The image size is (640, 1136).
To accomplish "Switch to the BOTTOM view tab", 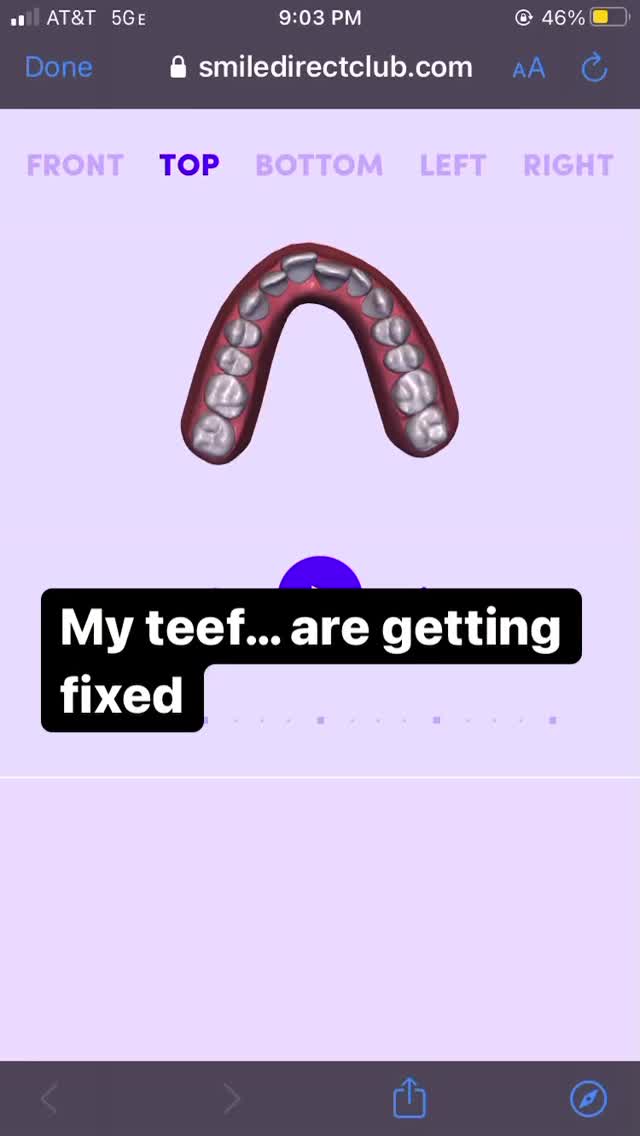I will coord(319,165).
